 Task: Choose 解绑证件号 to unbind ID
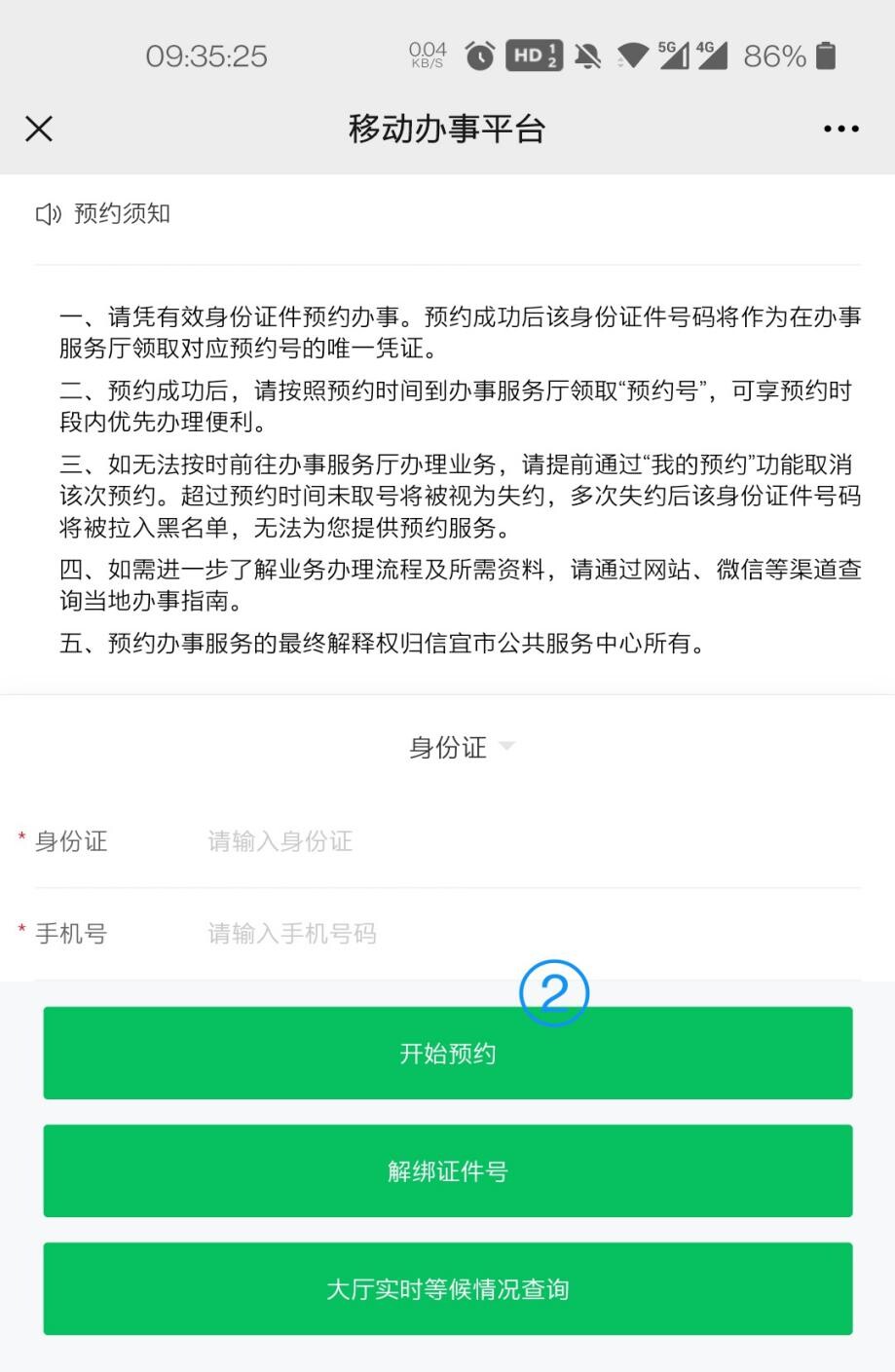click(x=447, y=1170)
